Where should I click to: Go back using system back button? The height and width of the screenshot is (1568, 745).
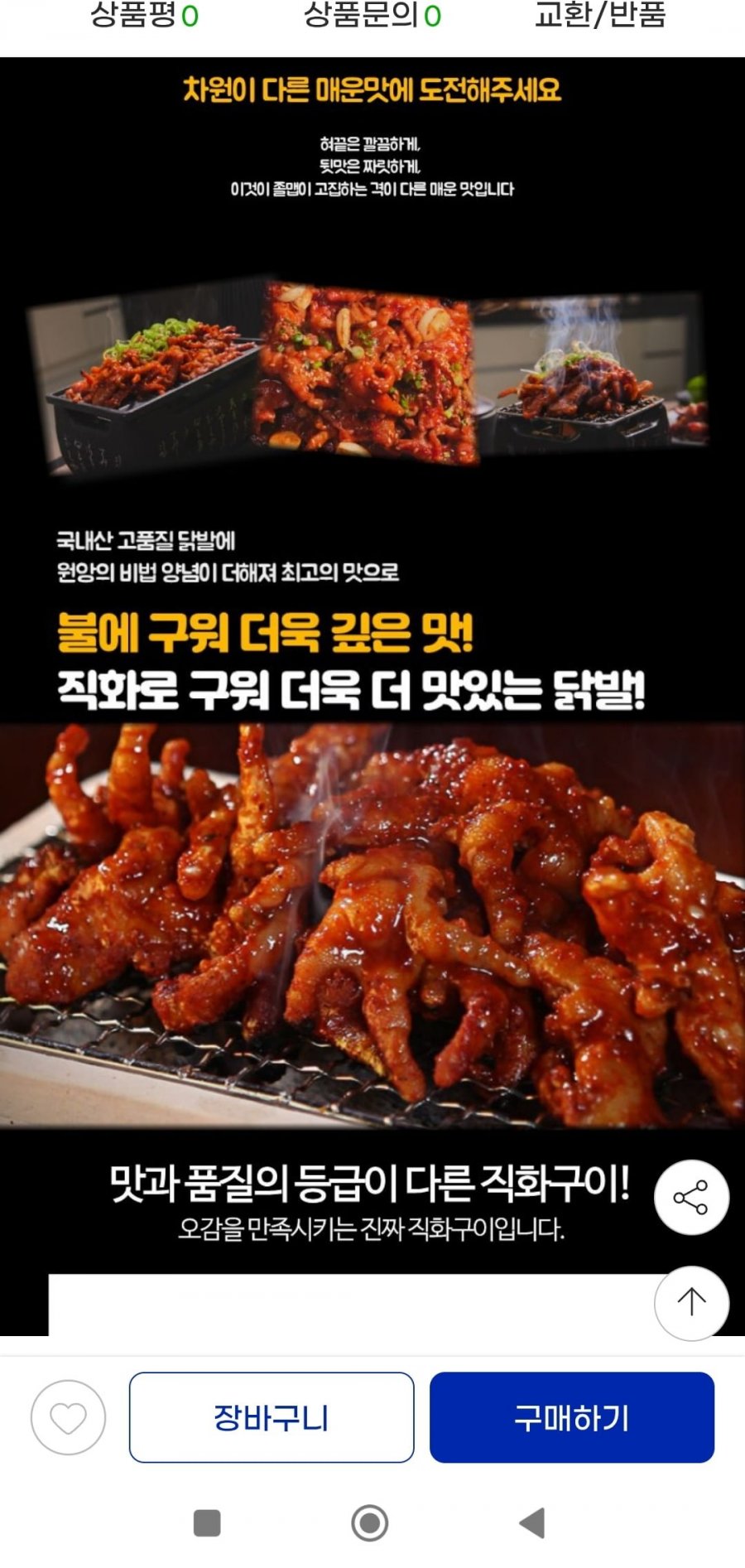[x=532, y=1522]
